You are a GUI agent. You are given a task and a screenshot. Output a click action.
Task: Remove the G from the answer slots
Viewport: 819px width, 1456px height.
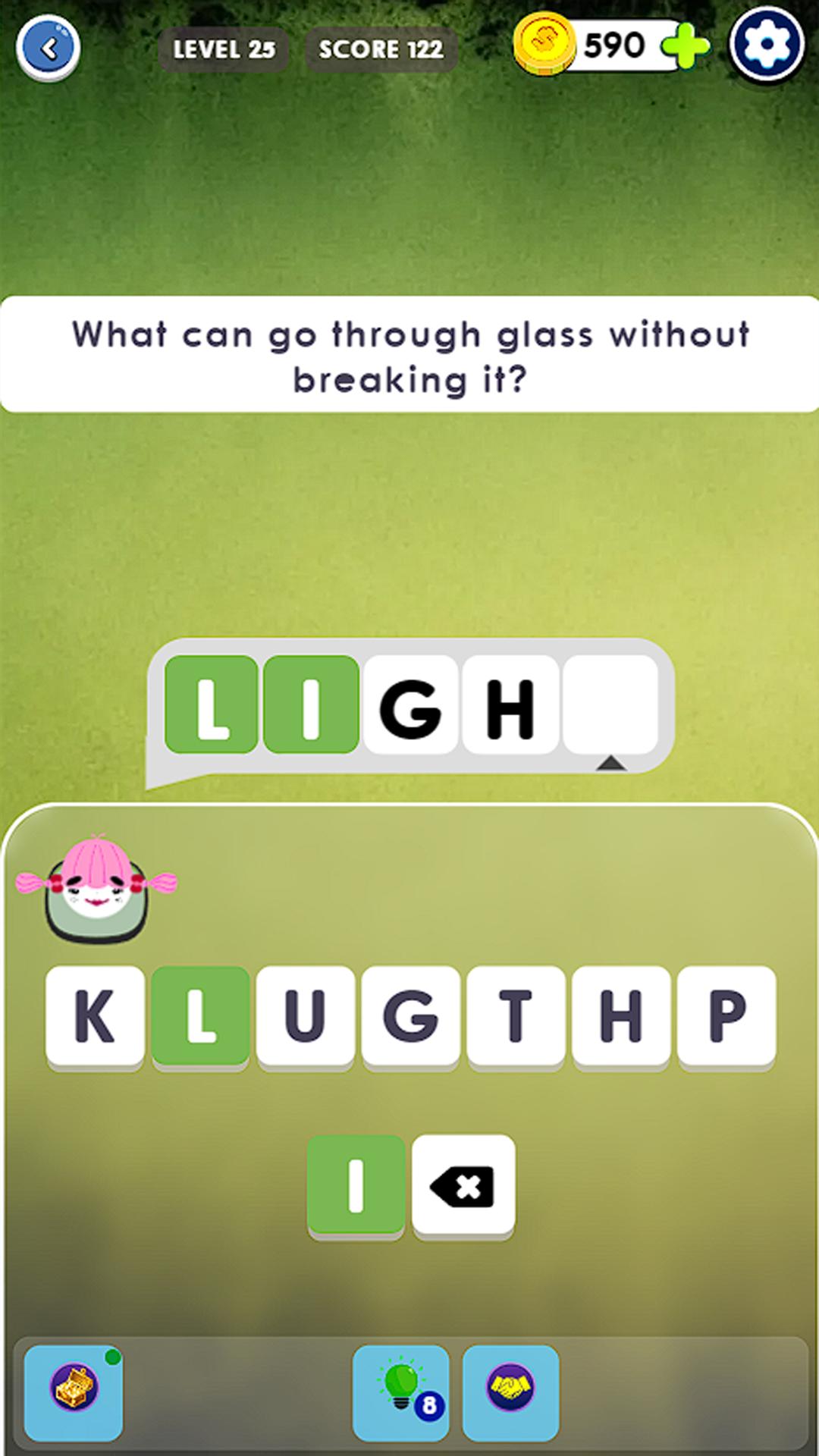(410, 705)
